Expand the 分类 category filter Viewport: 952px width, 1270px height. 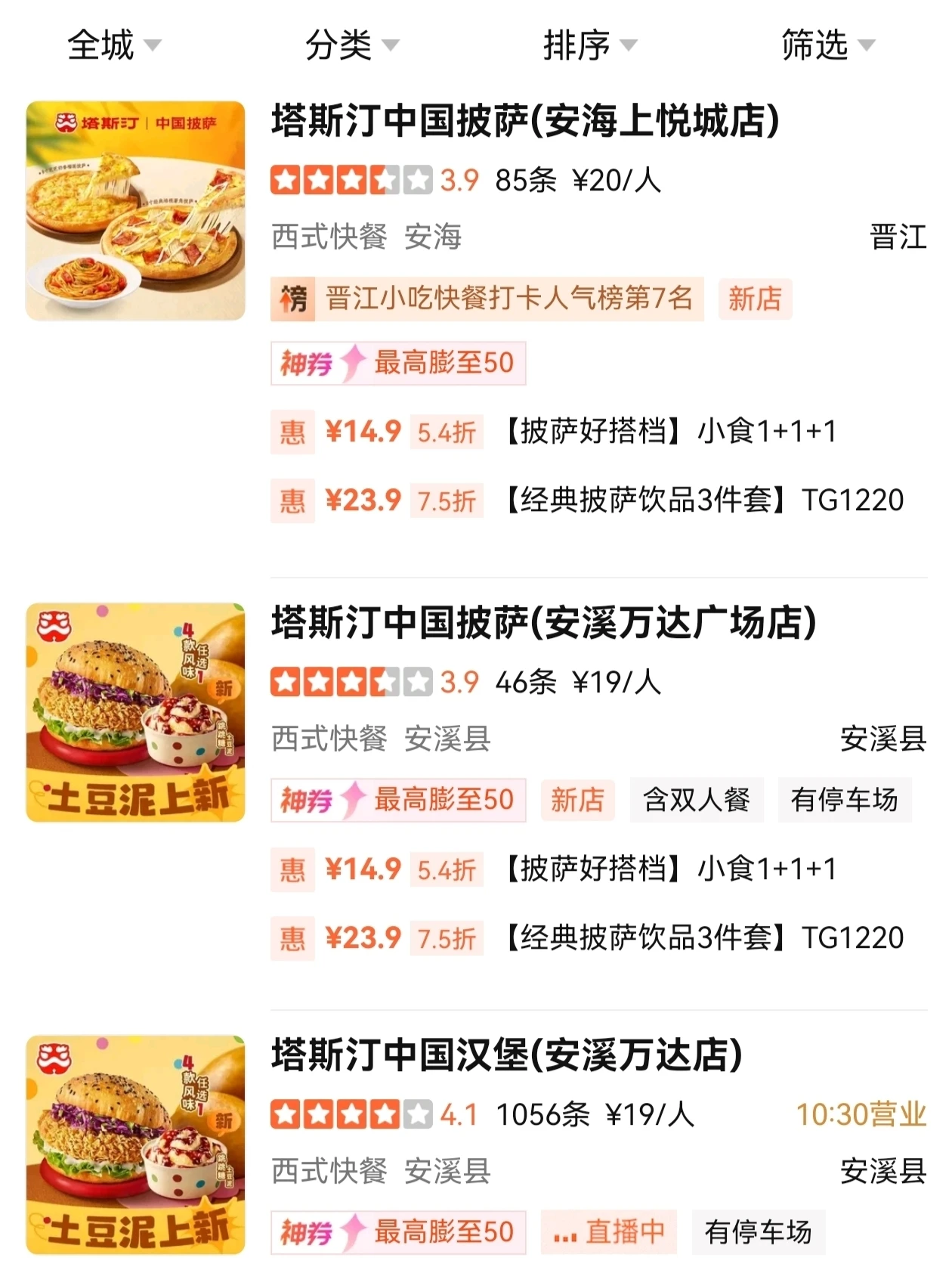351,45
